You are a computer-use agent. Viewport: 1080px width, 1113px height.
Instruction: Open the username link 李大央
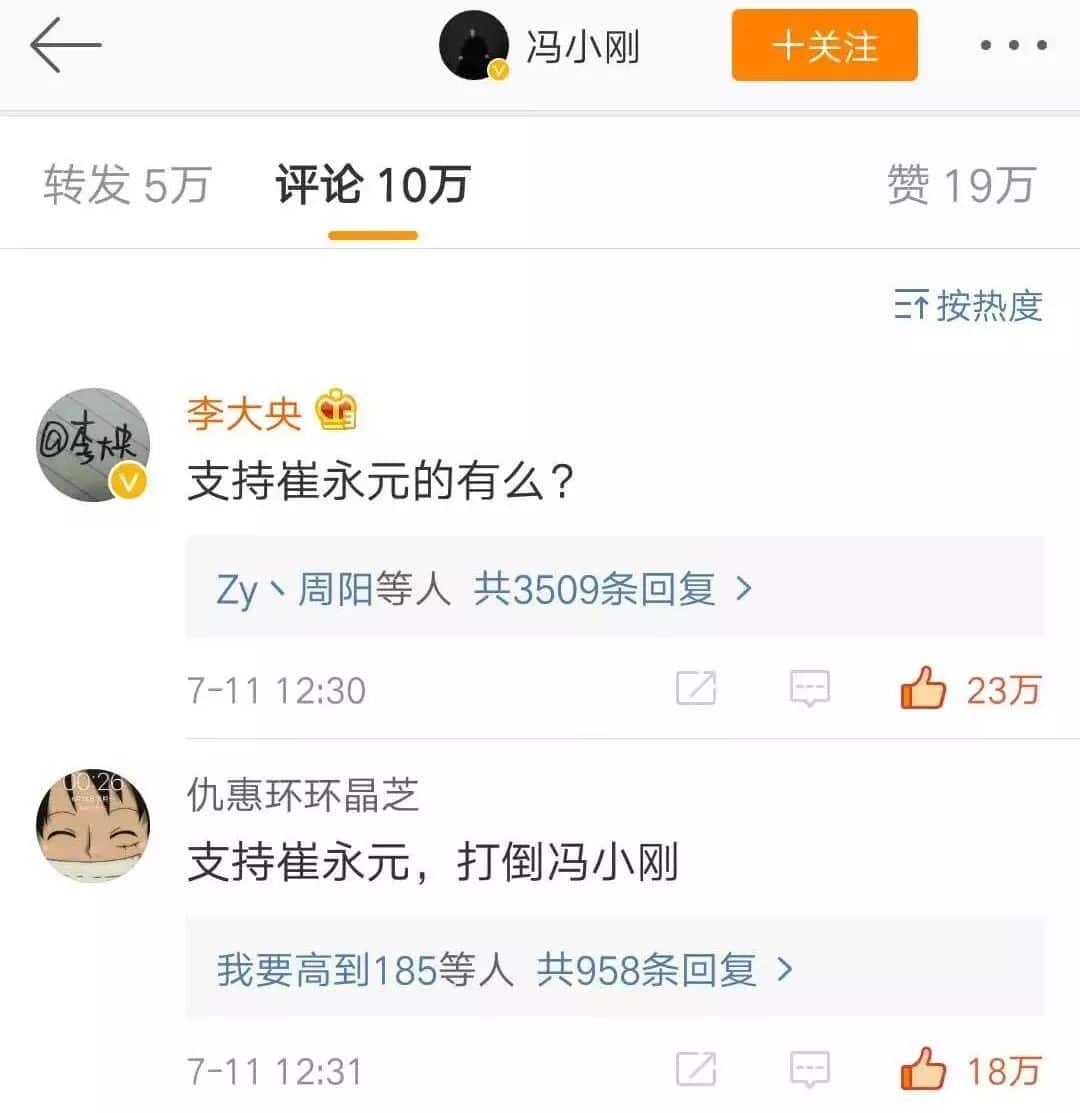coord(244,412)
